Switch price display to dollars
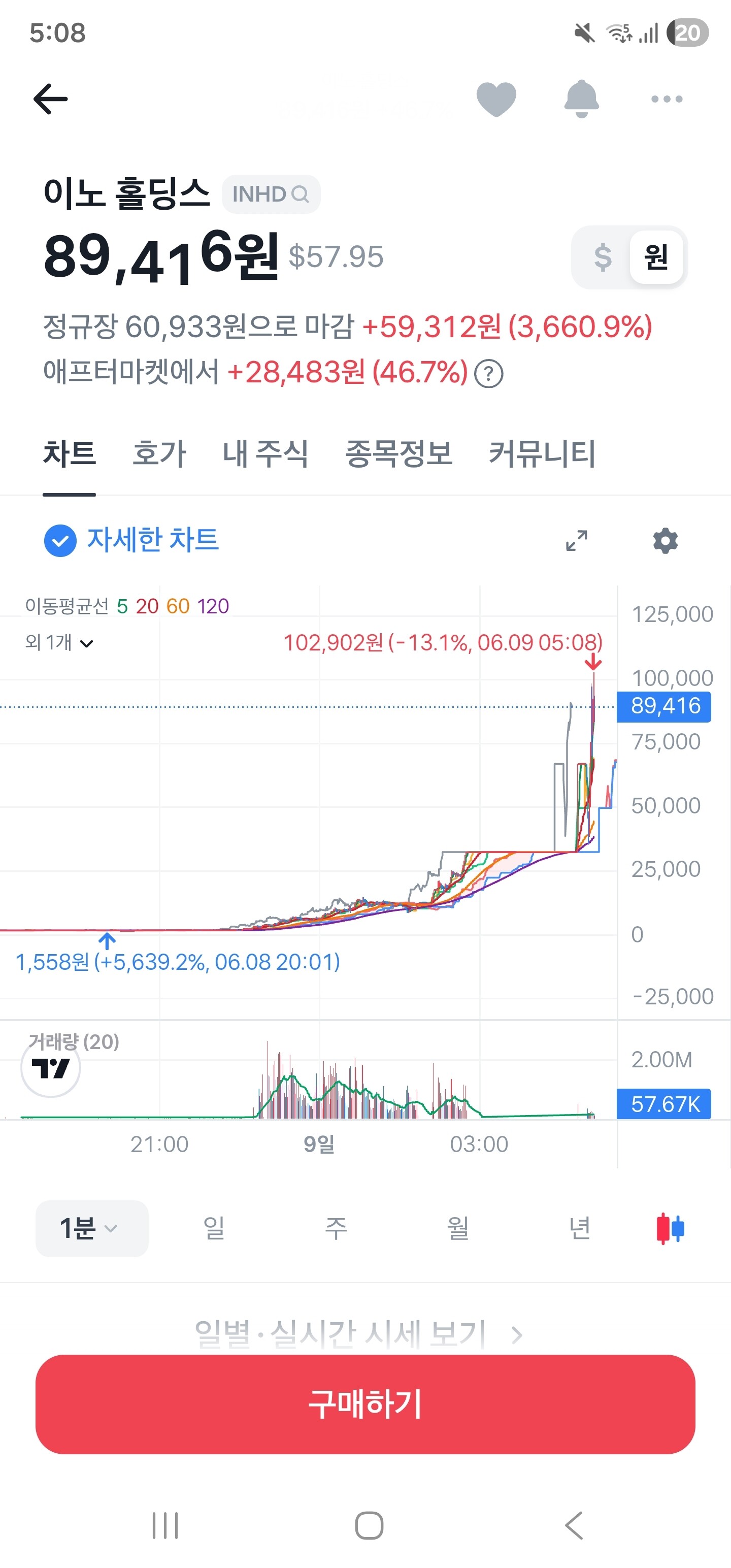Viewport: 731px width, 1568px height. tap(603, 257)
